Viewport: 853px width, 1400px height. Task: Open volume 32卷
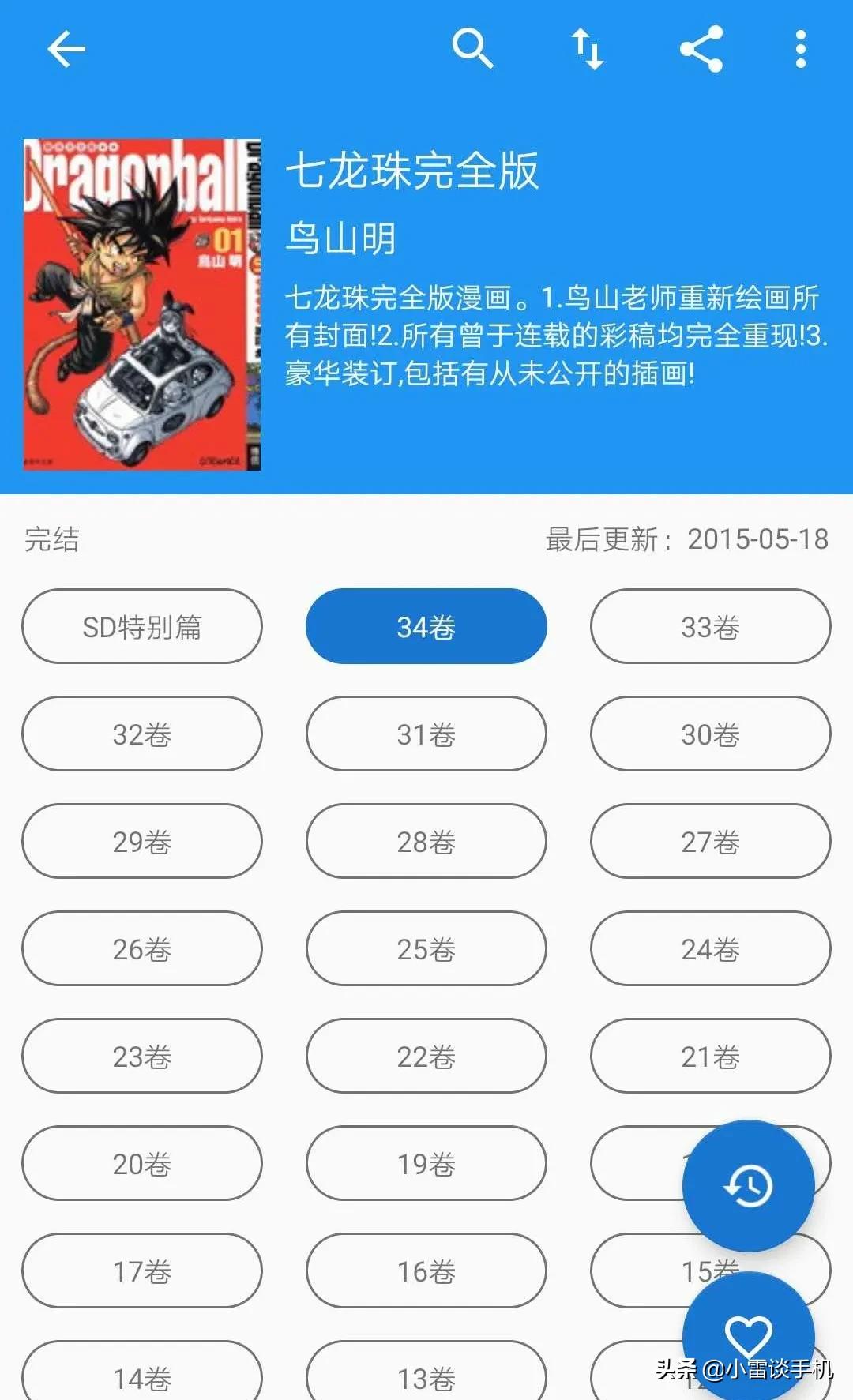(x=141, y=734)
